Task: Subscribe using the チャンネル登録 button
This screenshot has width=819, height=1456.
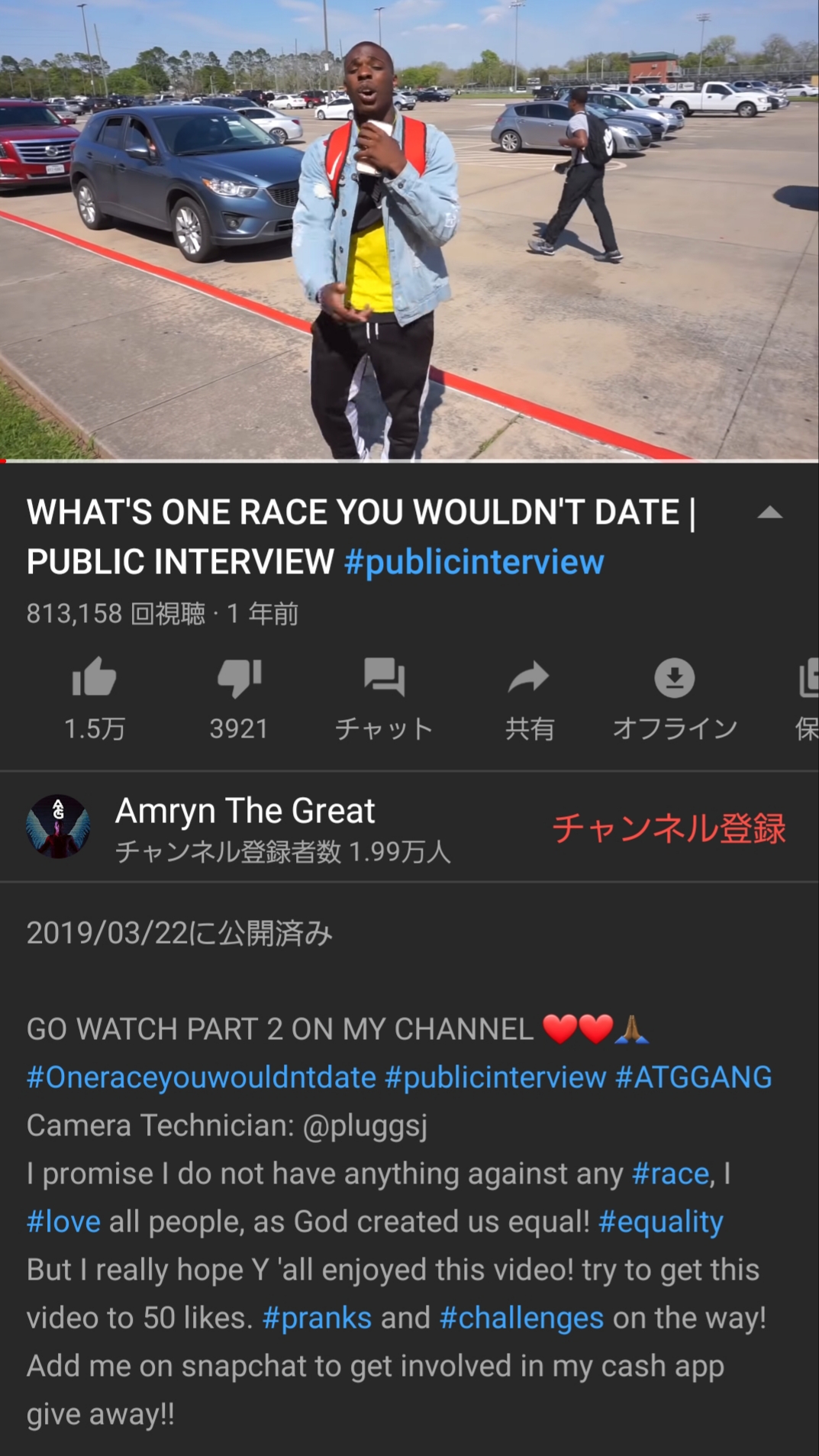Action: click(669, 828)
